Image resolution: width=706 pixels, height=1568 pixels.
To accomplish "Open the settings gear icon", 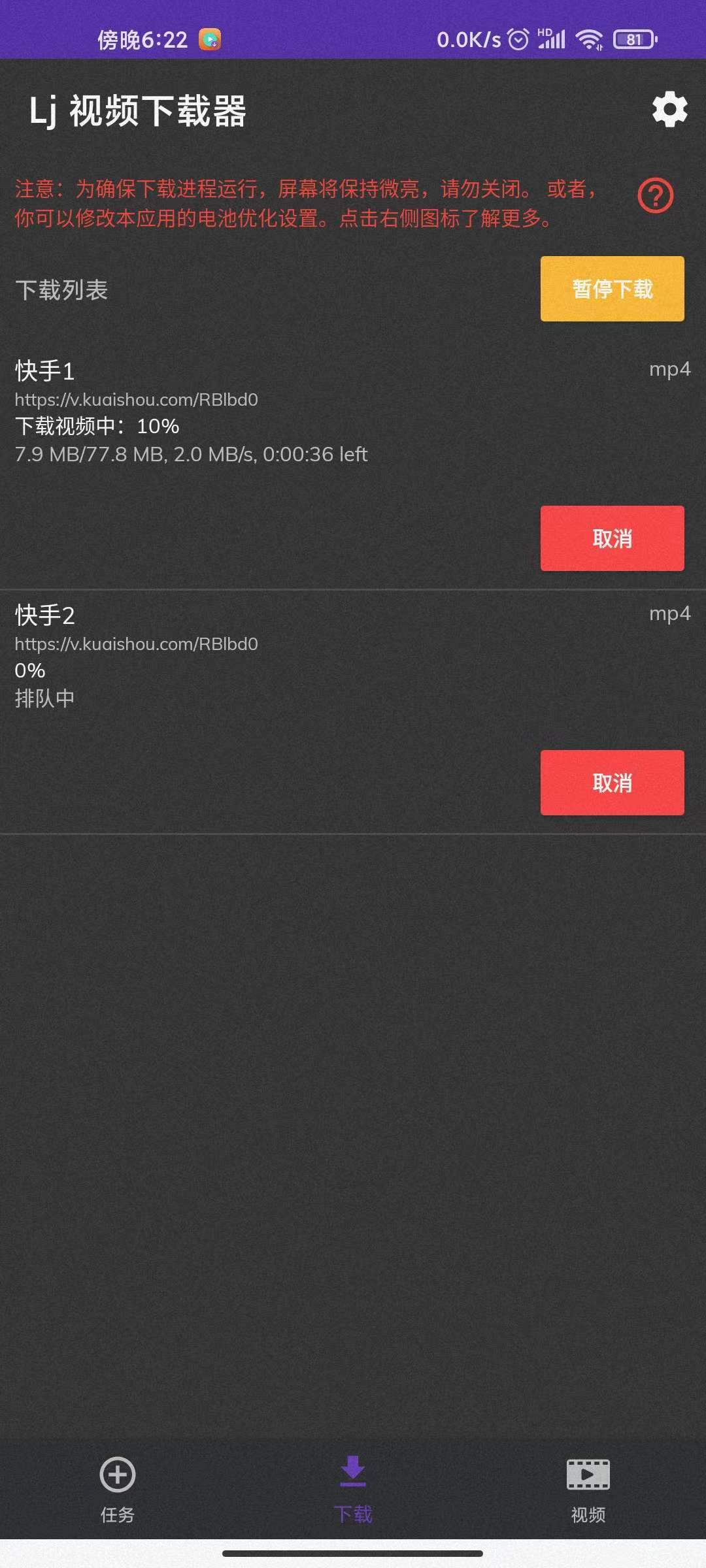I will [668, 110].
